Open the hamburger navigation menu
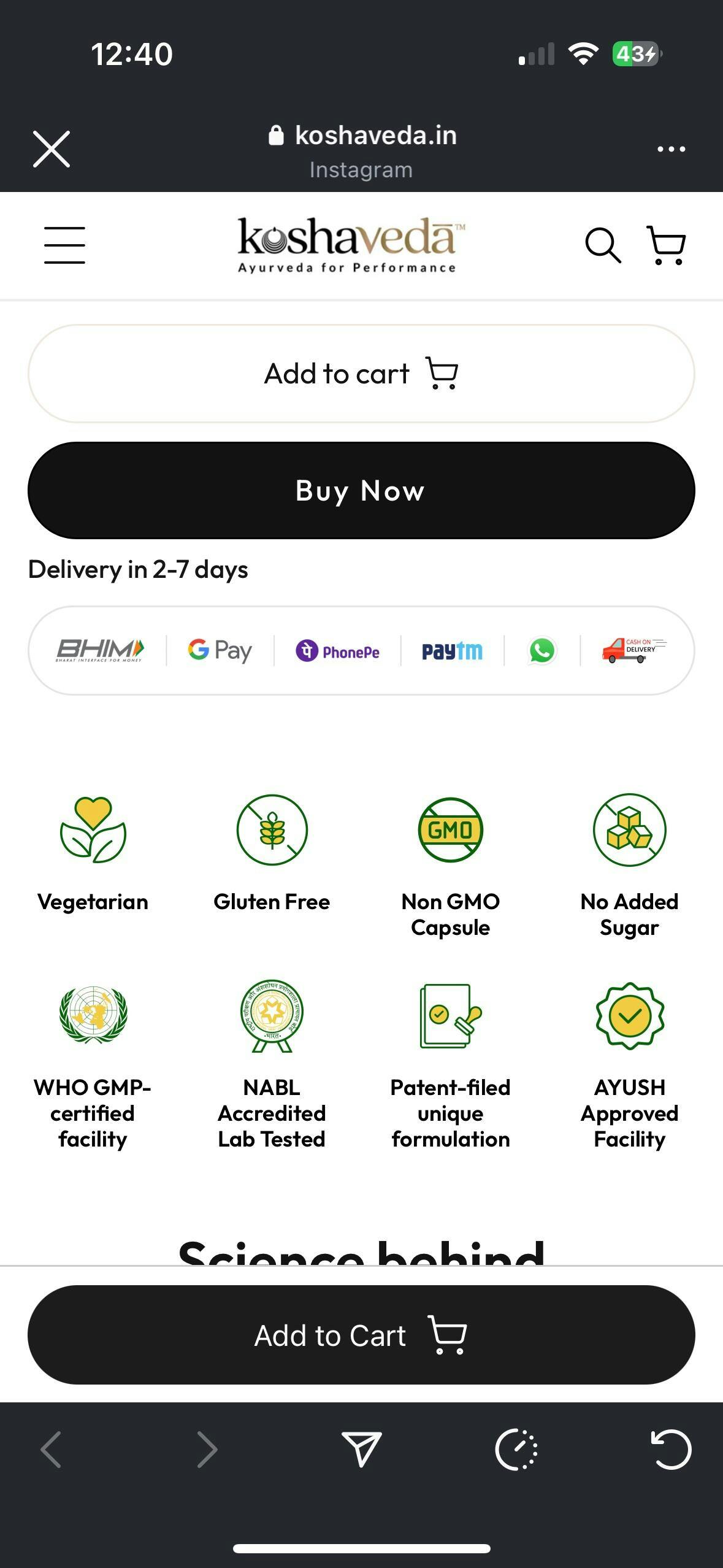The width and height of the screenshot is (723, 1568). coord(64,245)
